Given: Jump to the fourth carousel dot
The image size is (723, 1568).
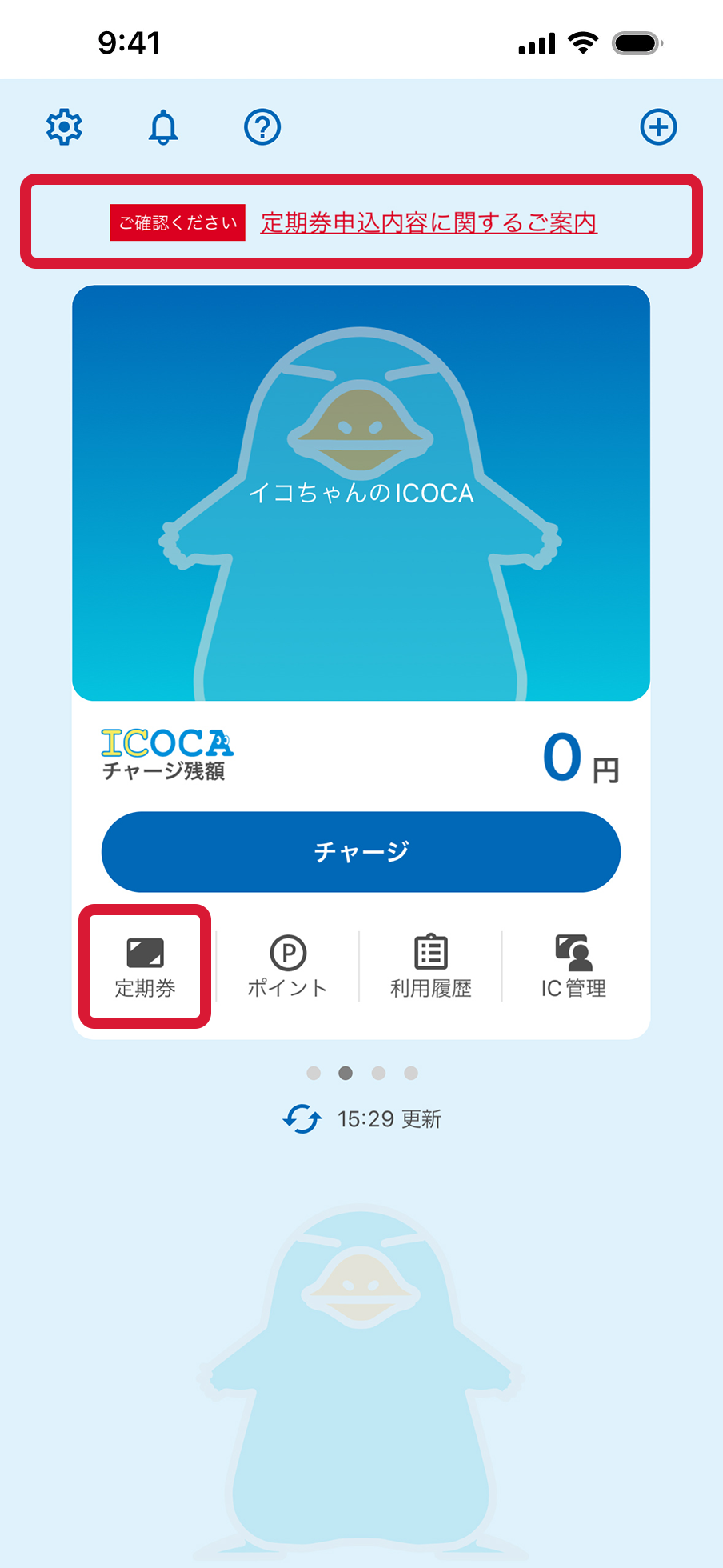Looking at the screenshot, I should tap(410, 1073).
